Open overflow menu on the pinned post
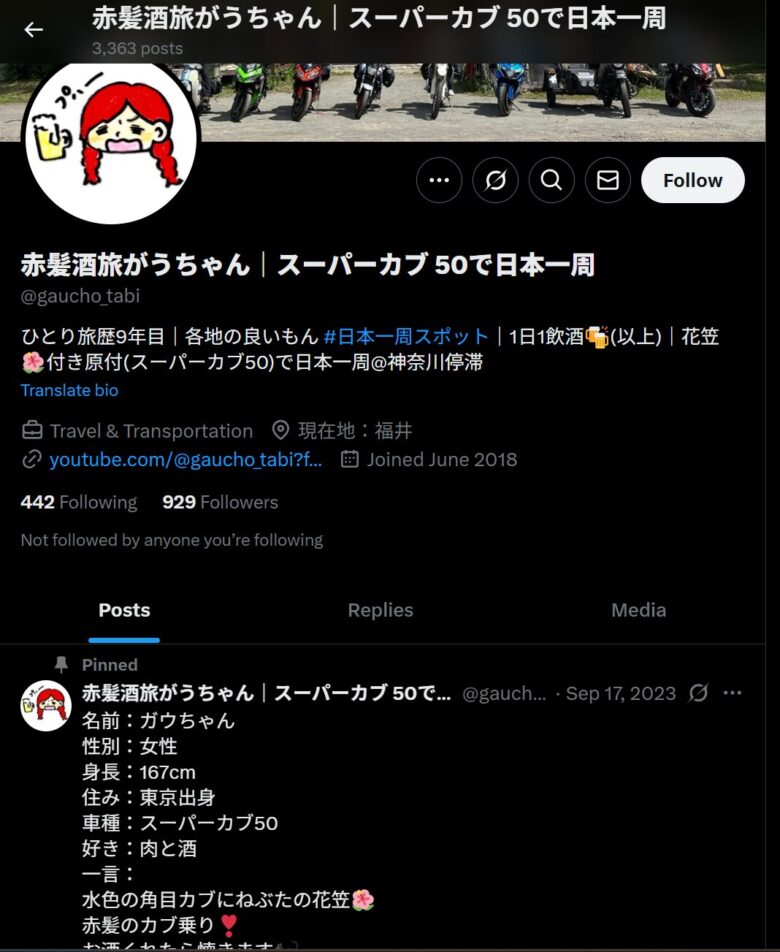The width and height of the screenshot is (780, 952). click(733, 693)
